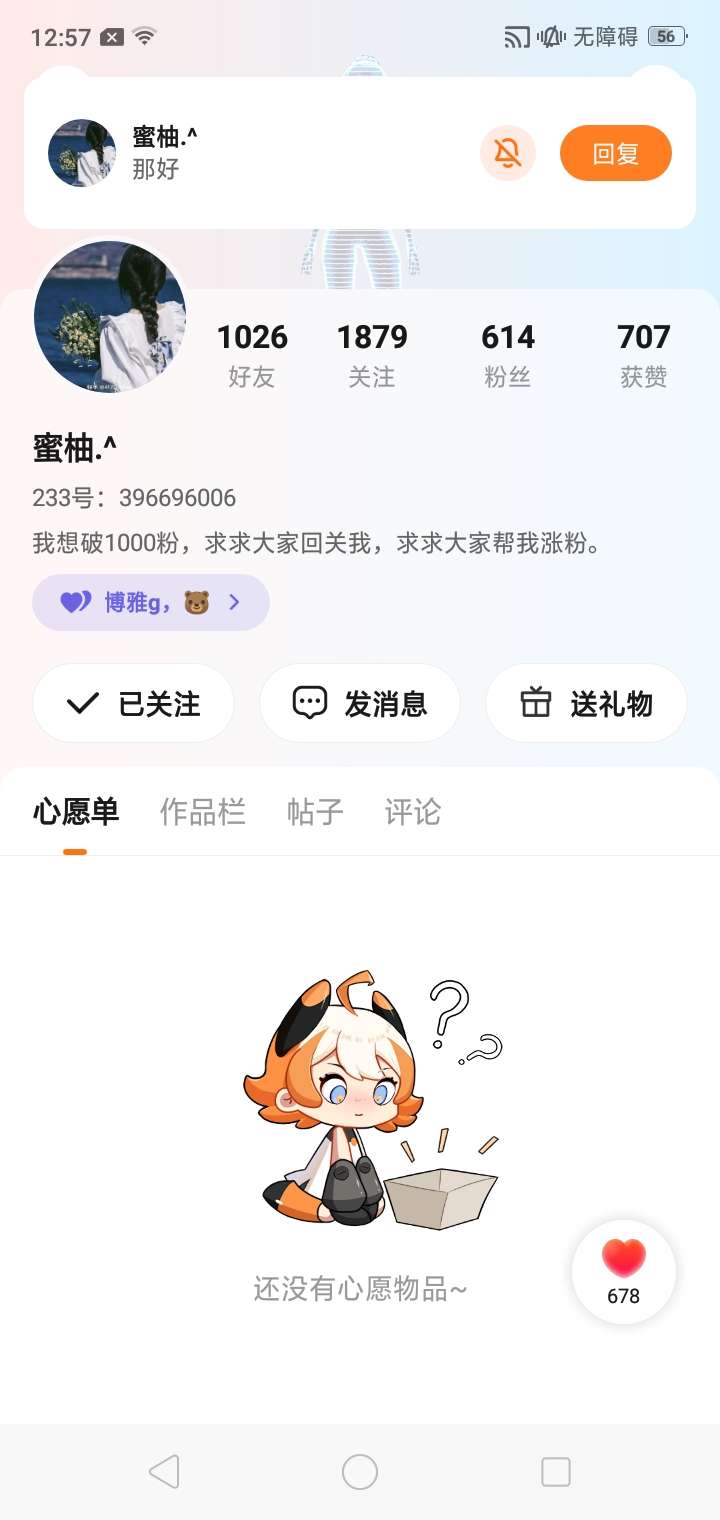Viewport: 720px width, 1520px height.
Task: View the 1026 好友 friends list
Action: [x=252, y=354]
